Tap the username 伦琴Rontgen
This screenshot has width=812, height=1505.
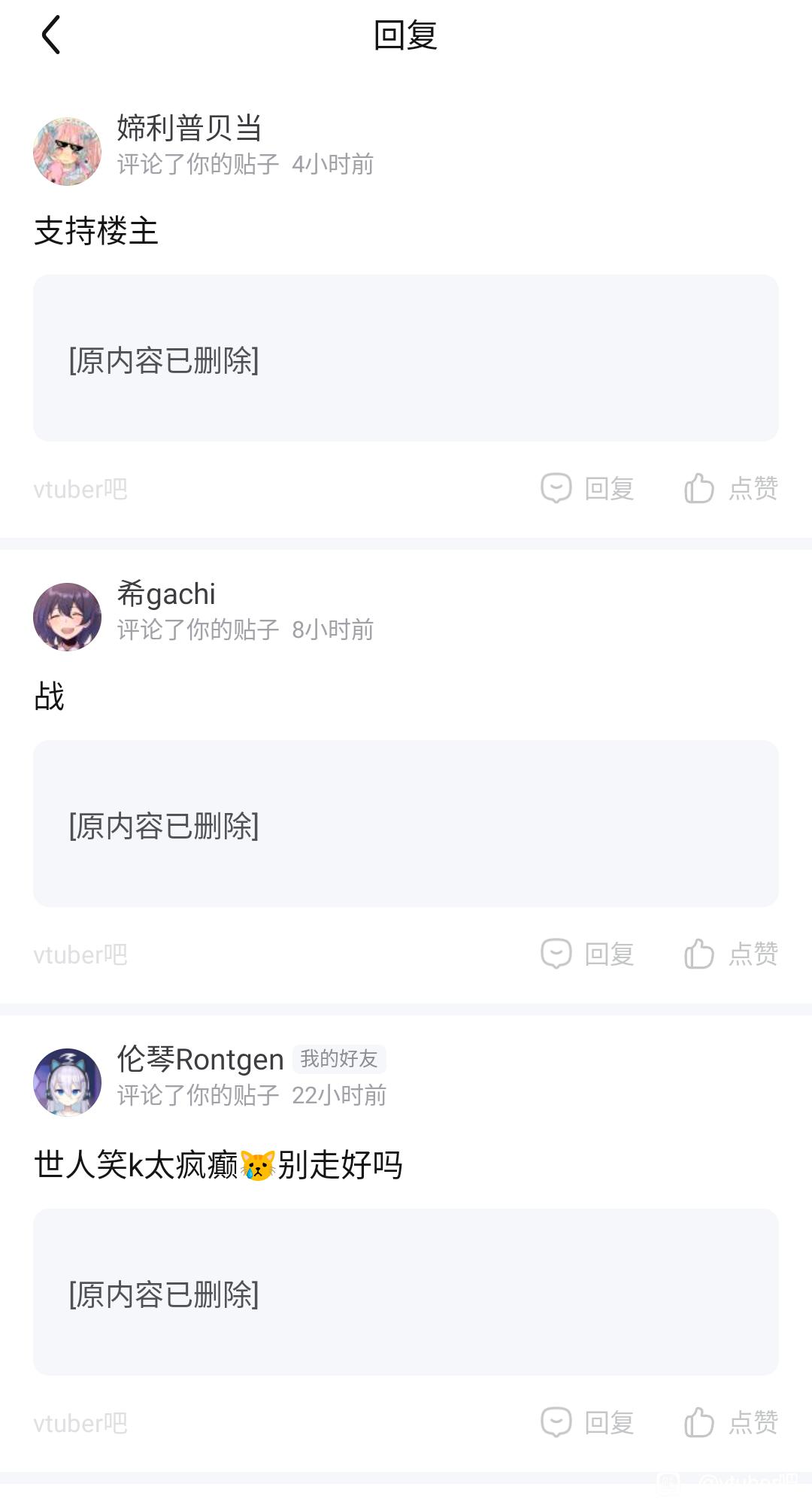click(x=200, y=1059)
